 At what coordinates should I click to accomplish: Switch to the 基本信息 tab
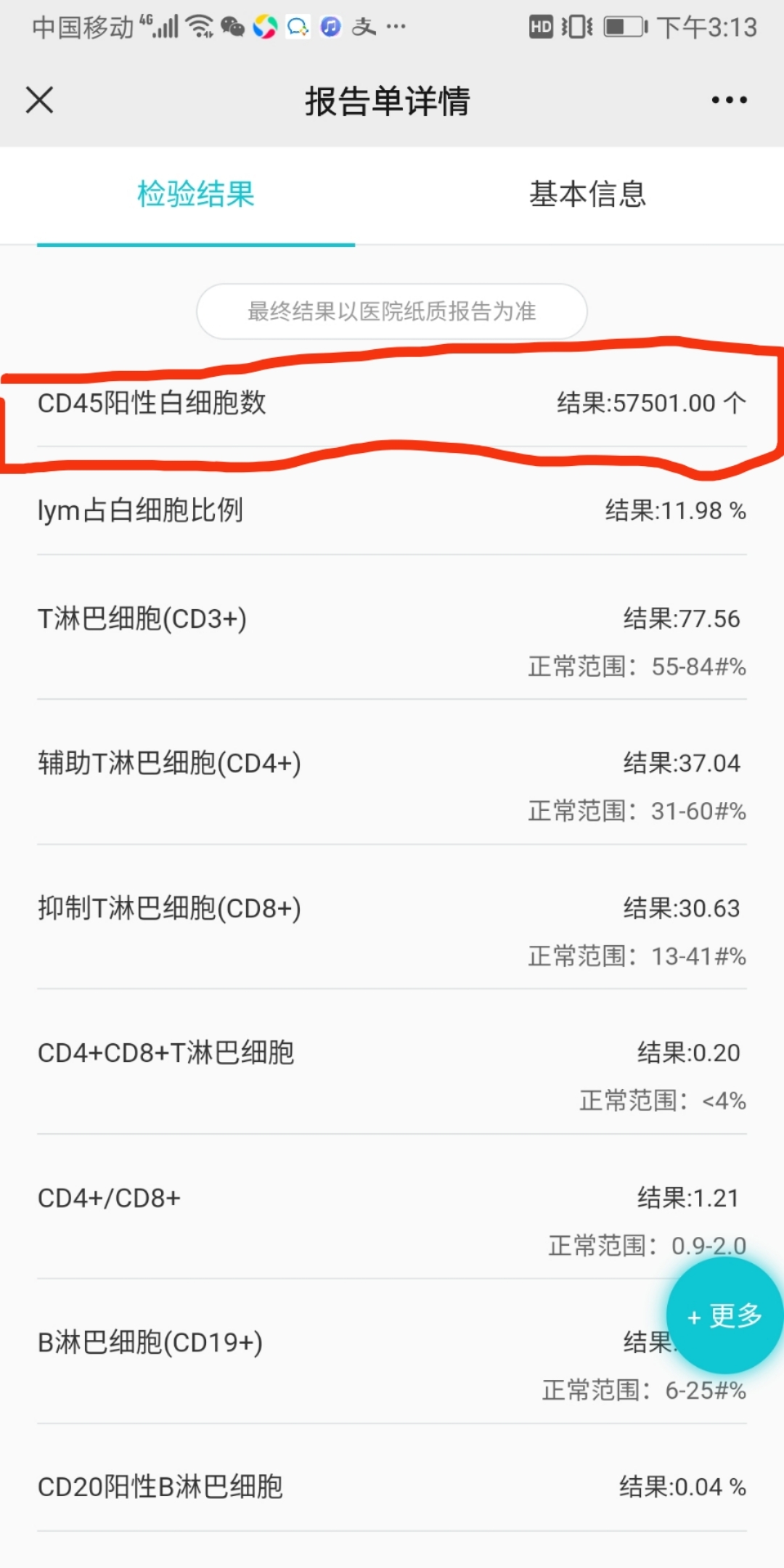[587, 195]
